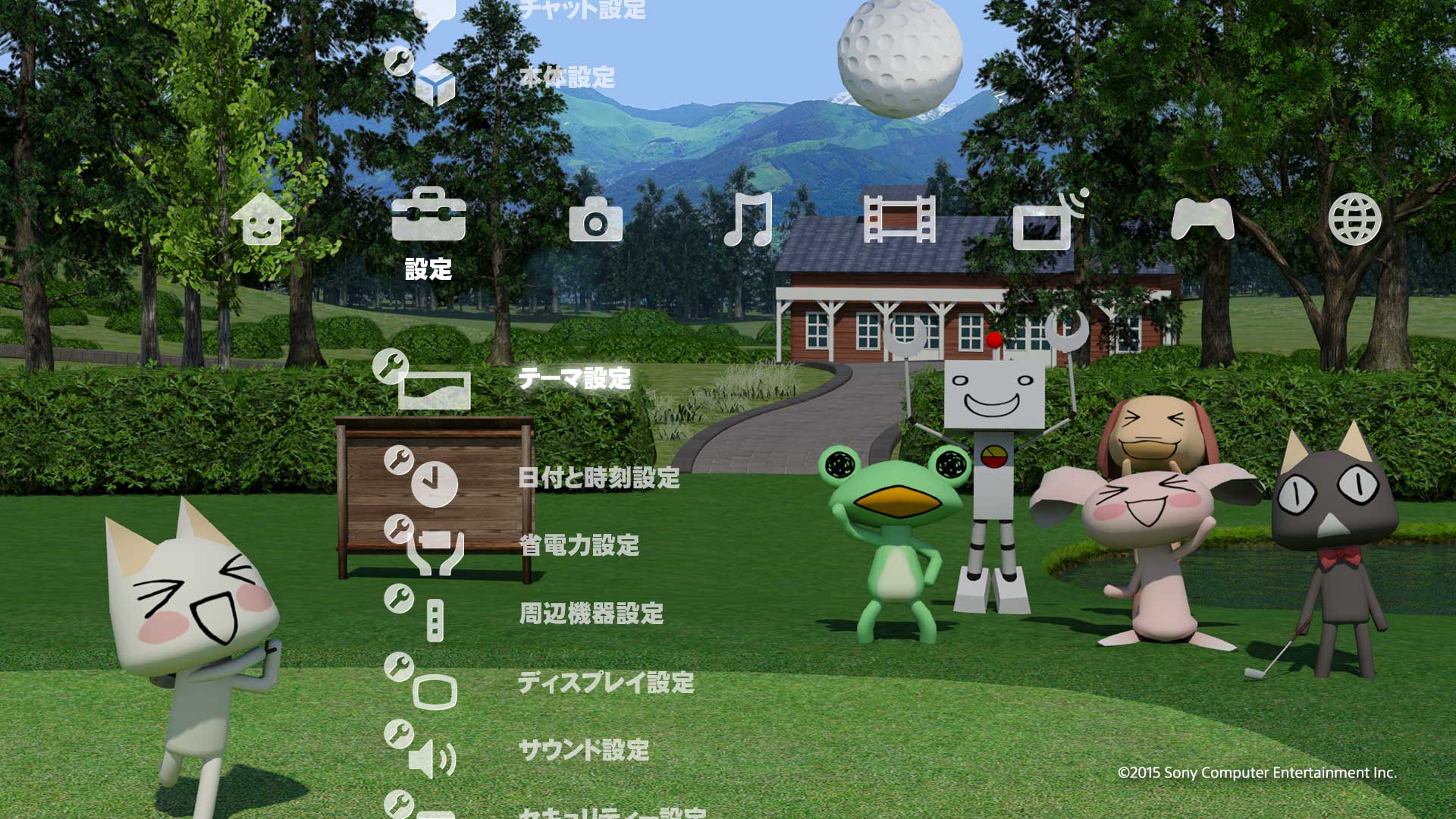Open テーマ設定 (Theme Settings)

pyautogui.click(x=500, y=379)
